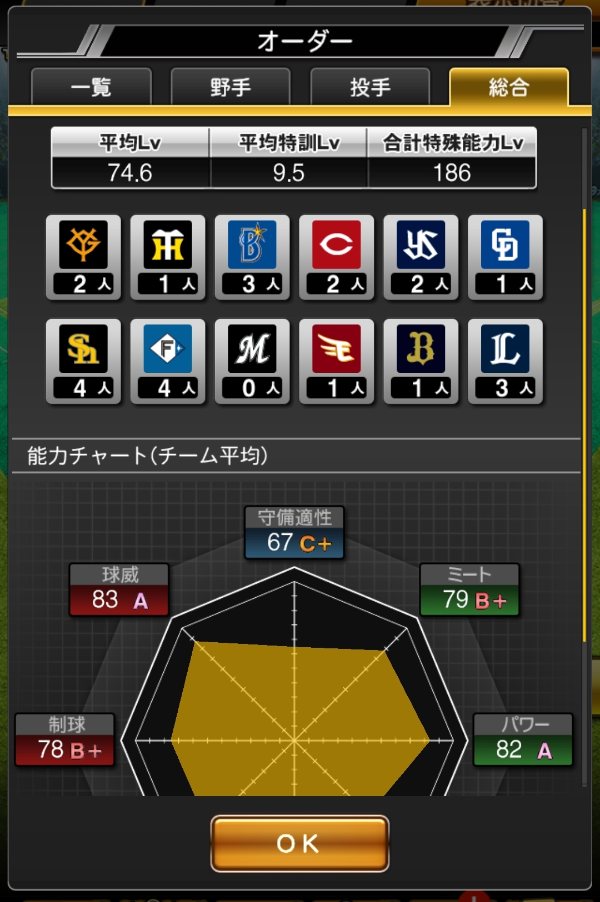Switch to the 一覧 tab
This screenshot has width=600, height=902.
point(91,87)
